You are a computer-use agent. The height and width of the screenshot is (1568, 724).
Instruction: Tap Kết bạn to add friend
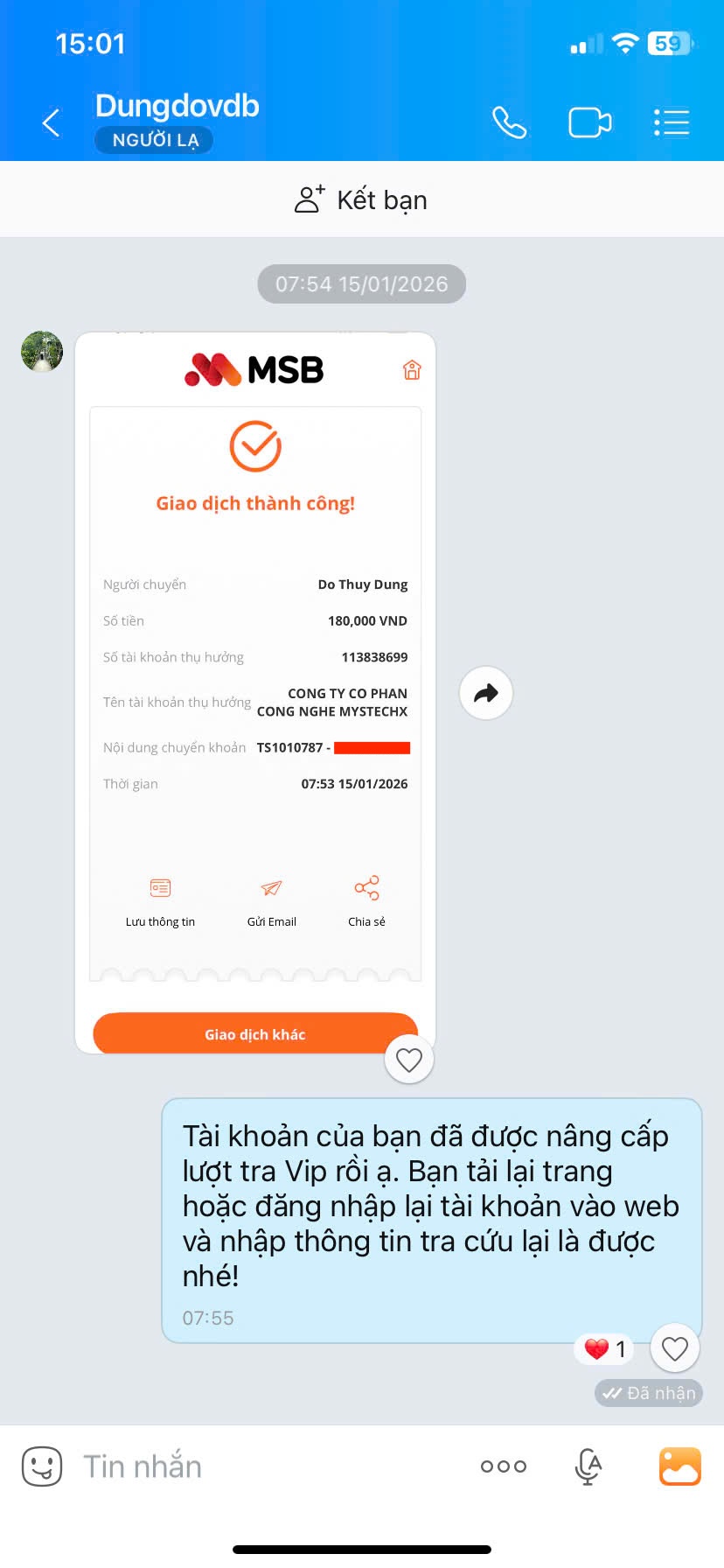(x=361, y=200)
